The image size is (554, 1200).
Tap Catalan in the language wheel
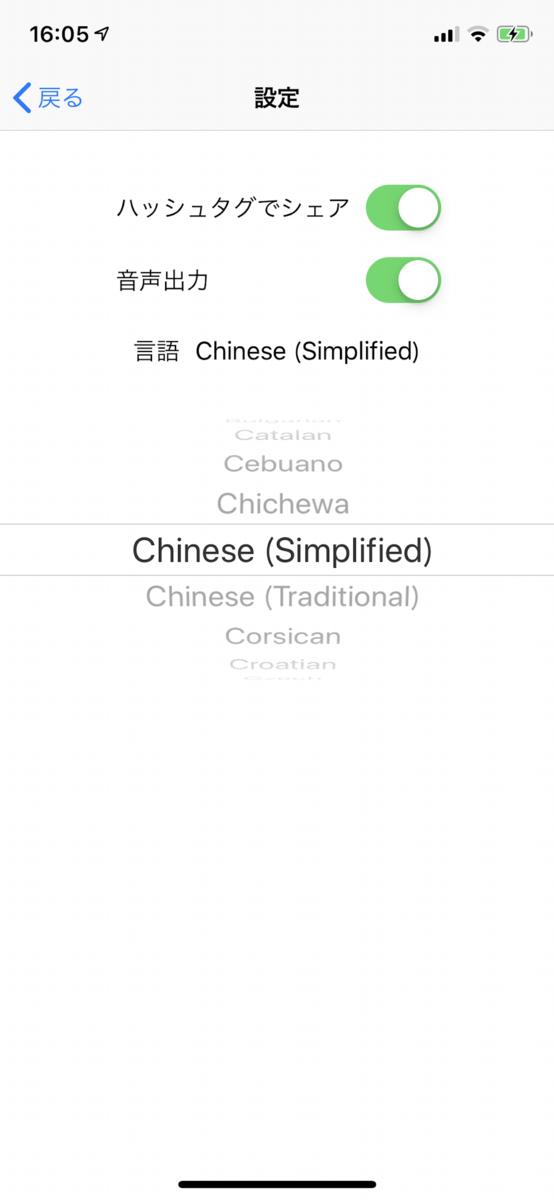pos(283,435)
